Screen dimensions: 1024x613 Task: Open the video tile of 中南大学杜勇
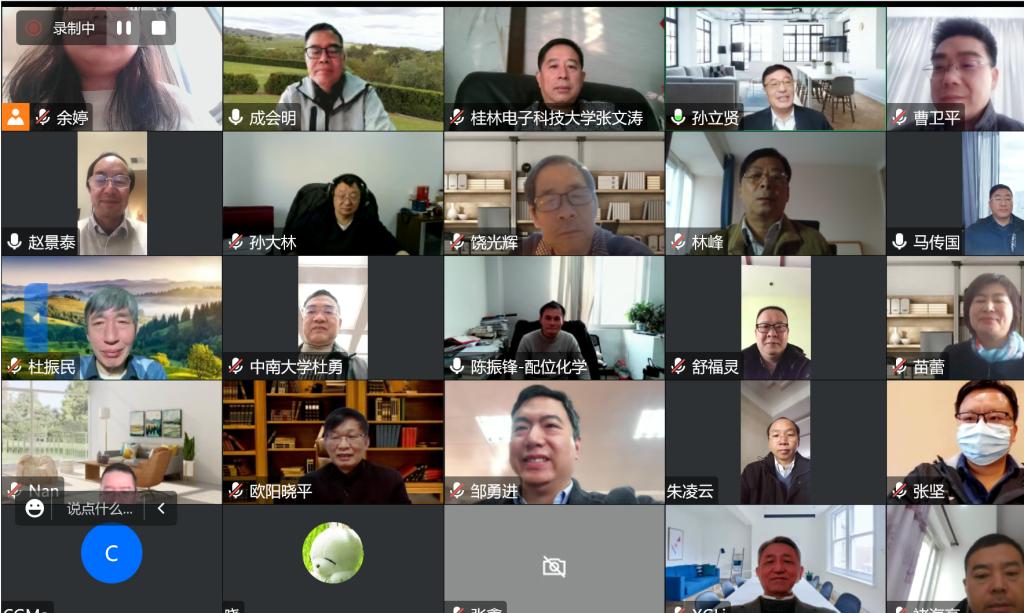pos(332,316)
